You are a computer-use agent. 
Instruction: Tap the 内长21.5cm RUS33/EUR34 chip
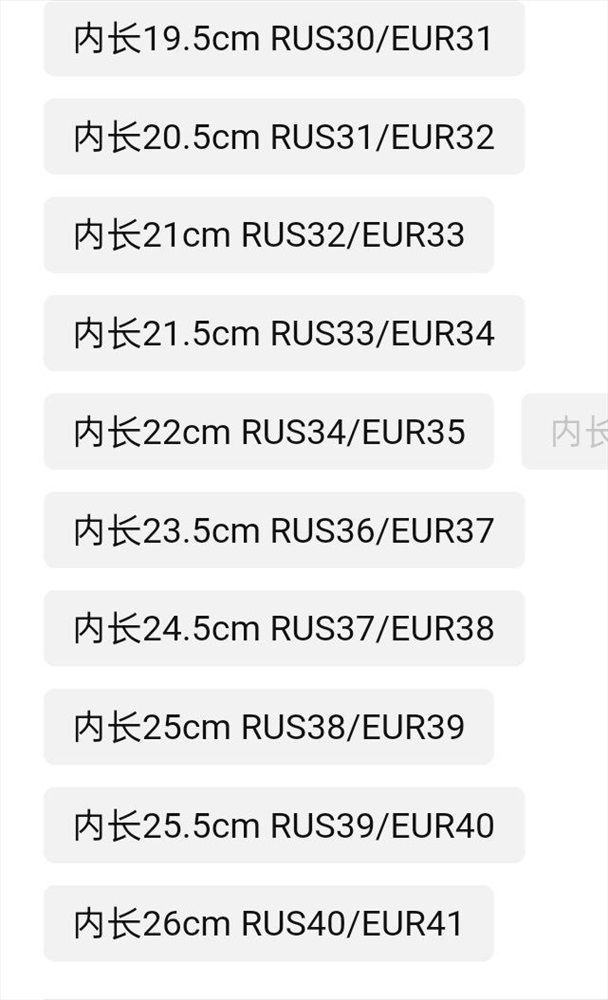point(284,333)
